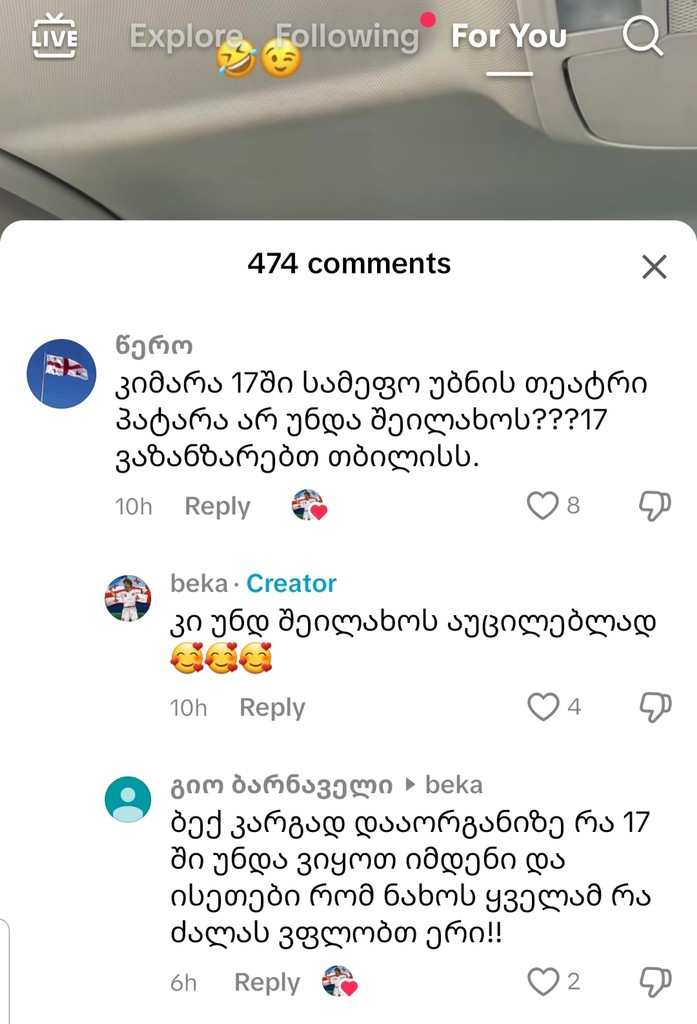Switch to the Explore tab

tap(186, 37)
